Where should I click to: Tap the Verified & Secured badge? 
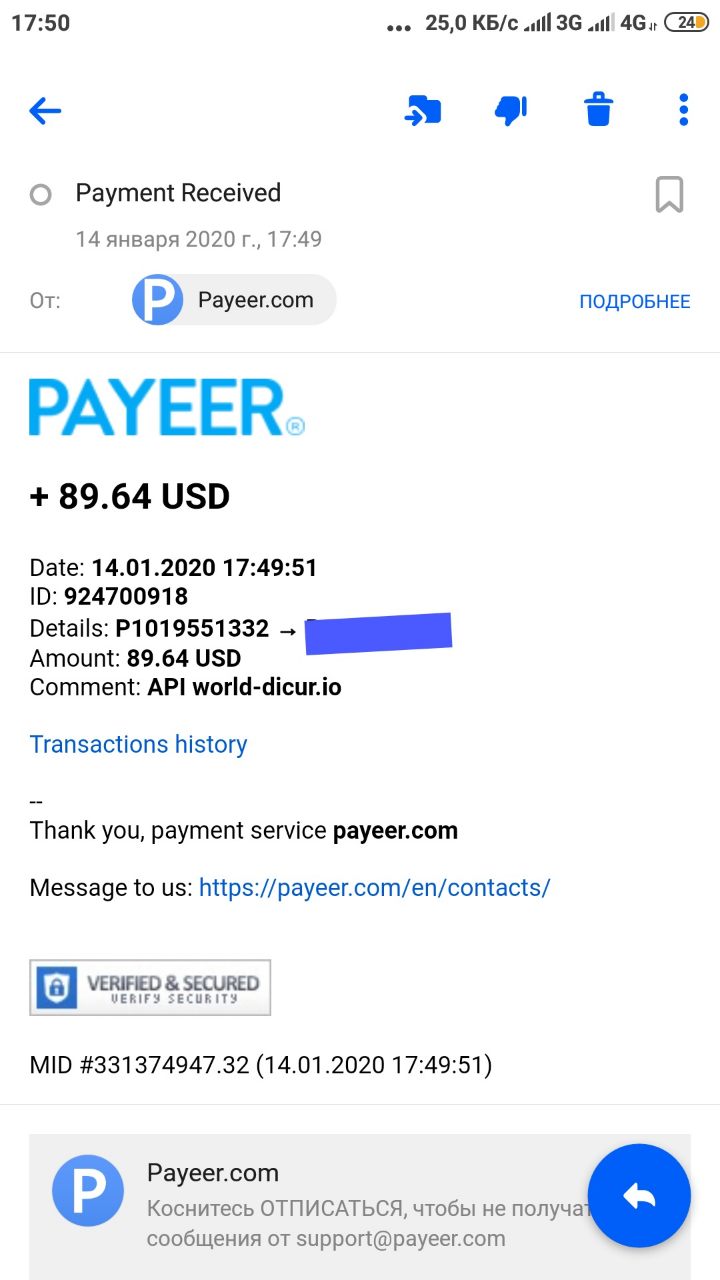(x=150, y=988)
